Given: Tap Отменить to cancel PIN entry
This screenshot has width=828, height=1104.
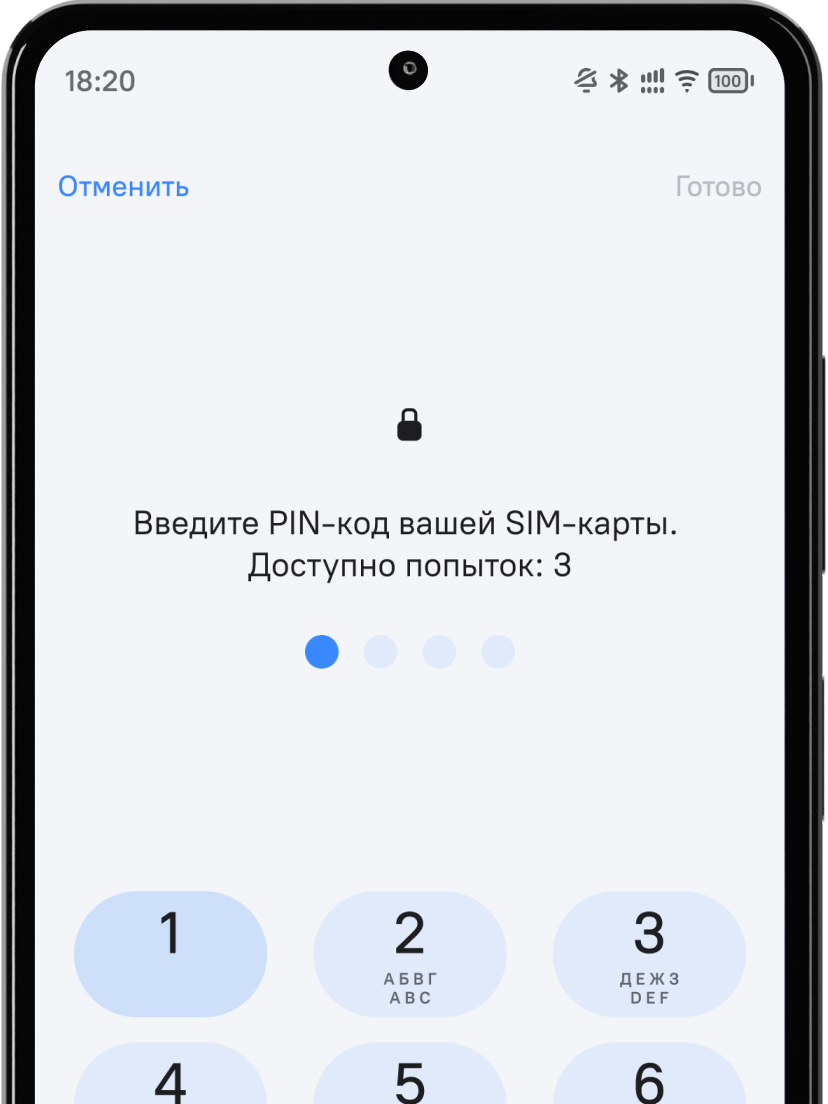Looking at the screenshot, I should tap(123, 187).
